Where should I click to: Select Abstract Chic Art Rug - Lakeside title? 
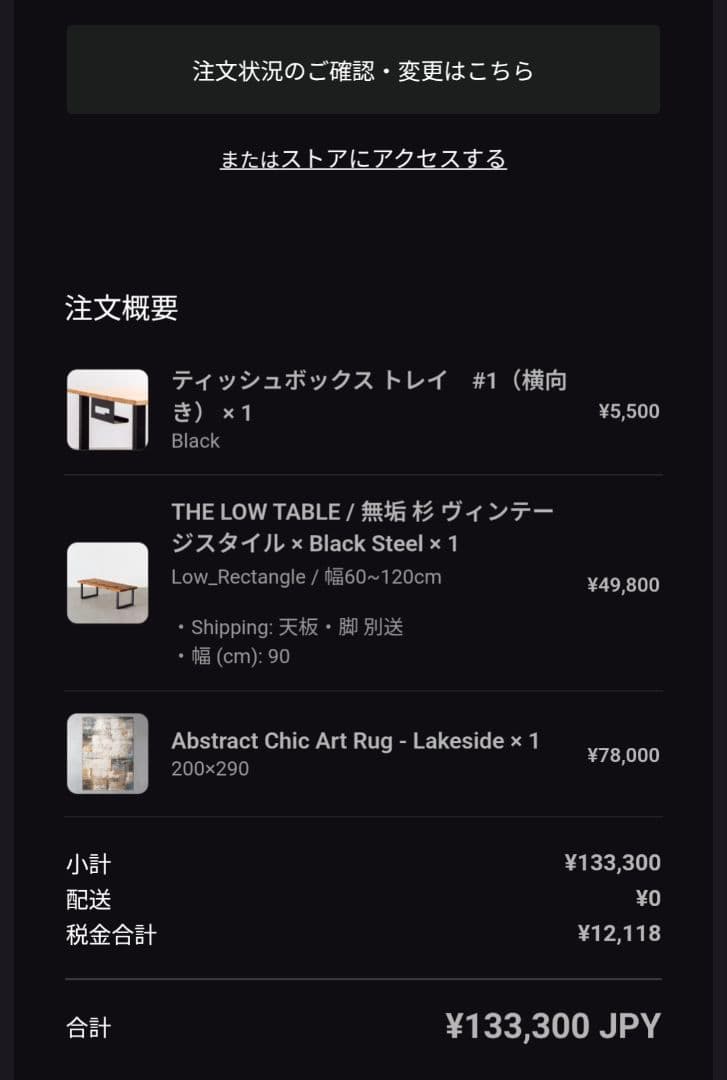[x=357, y=741]
